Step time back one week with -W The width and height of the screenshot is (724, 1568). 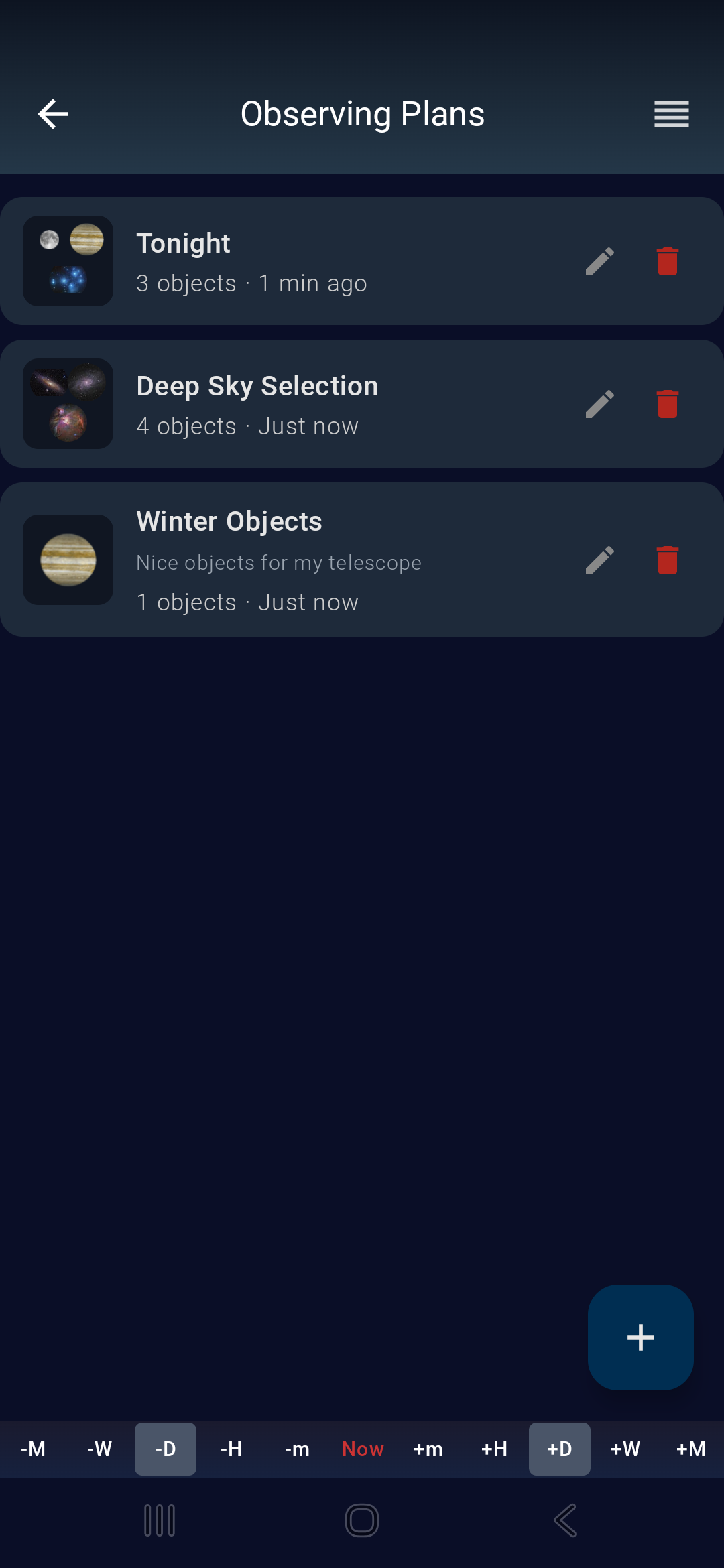point(99,1449)
